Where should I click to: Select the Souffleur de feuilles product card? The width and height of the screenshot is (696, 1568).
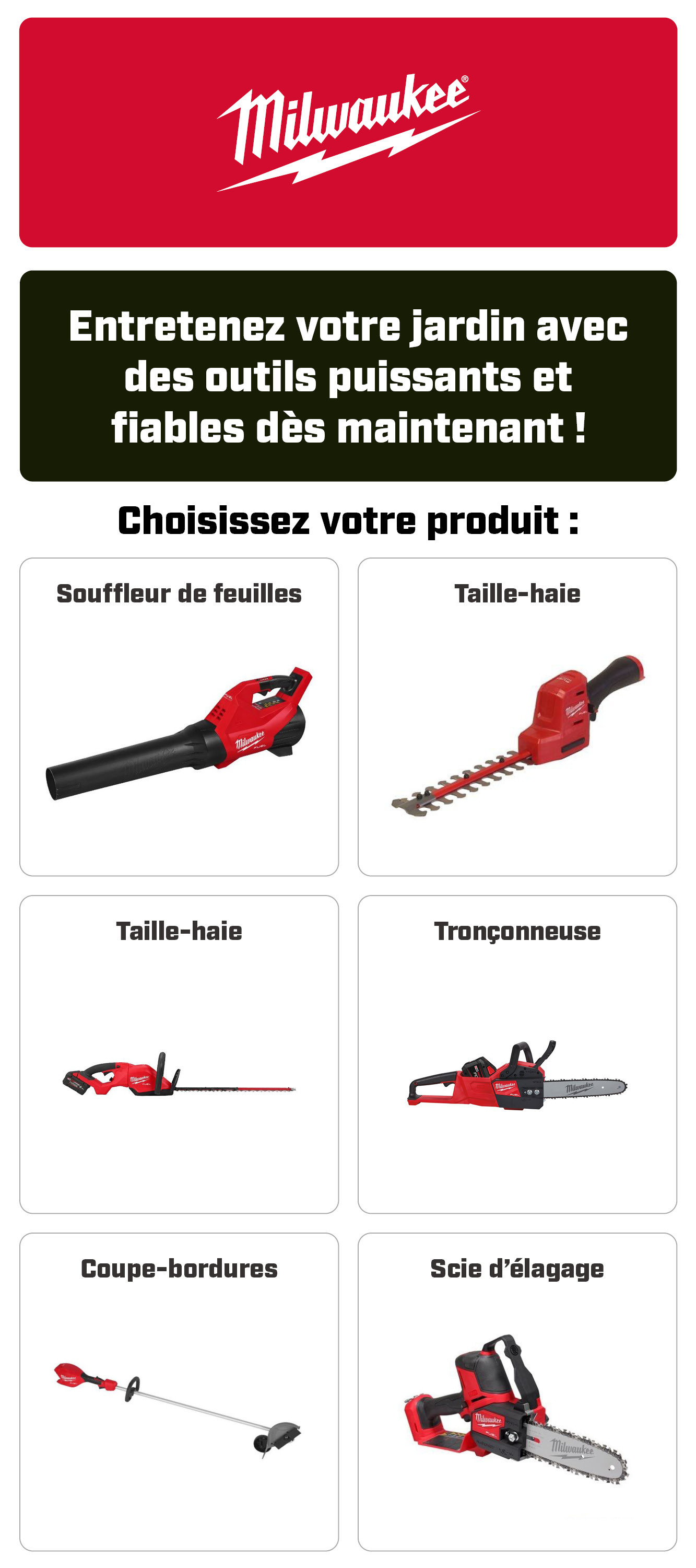pyautogui.click(x=179, y=716)
